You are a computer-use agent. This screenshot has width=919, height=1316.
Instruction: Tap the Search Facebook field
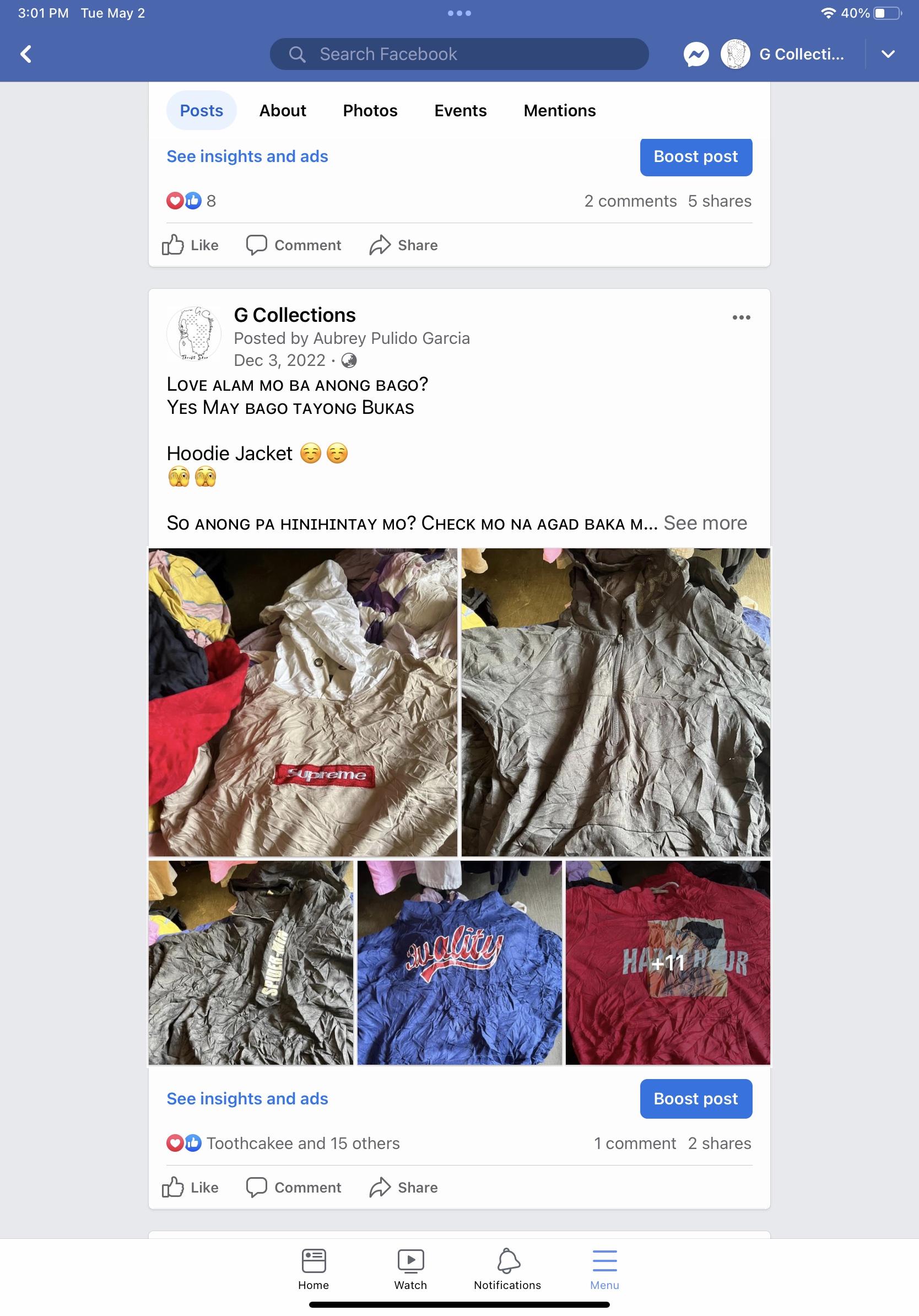[458, 55]
